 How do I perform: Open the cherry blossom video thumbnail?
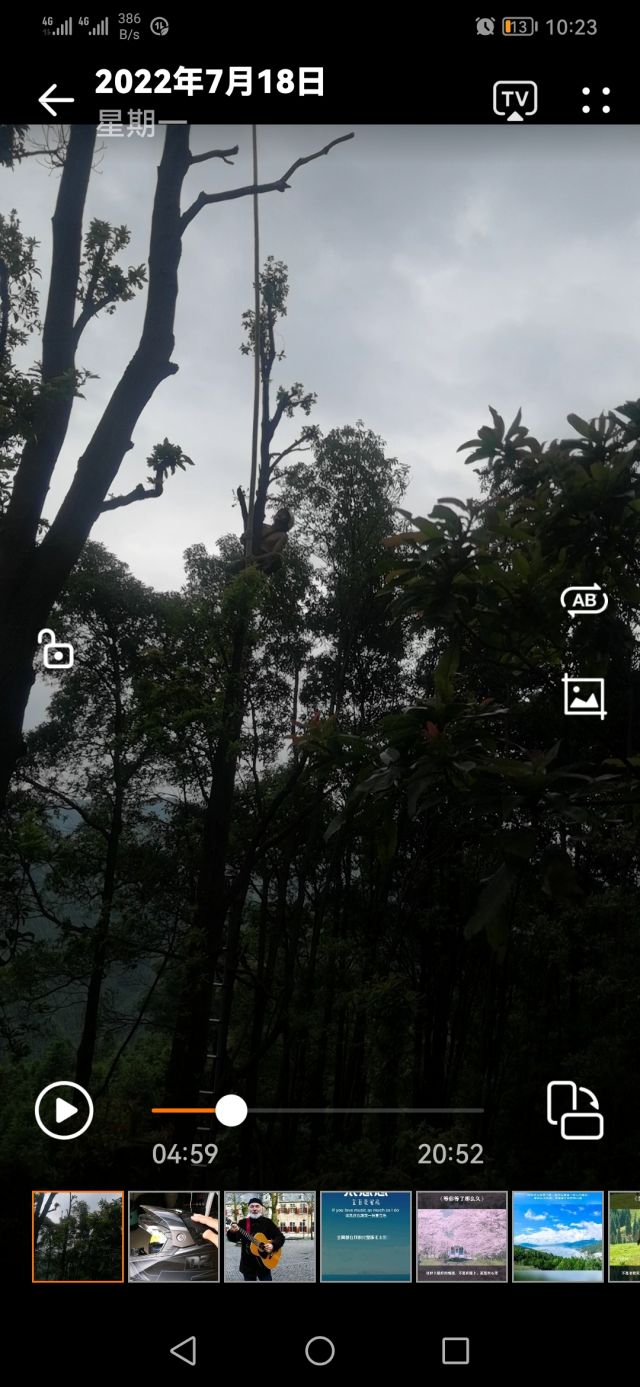[462, 1236]
